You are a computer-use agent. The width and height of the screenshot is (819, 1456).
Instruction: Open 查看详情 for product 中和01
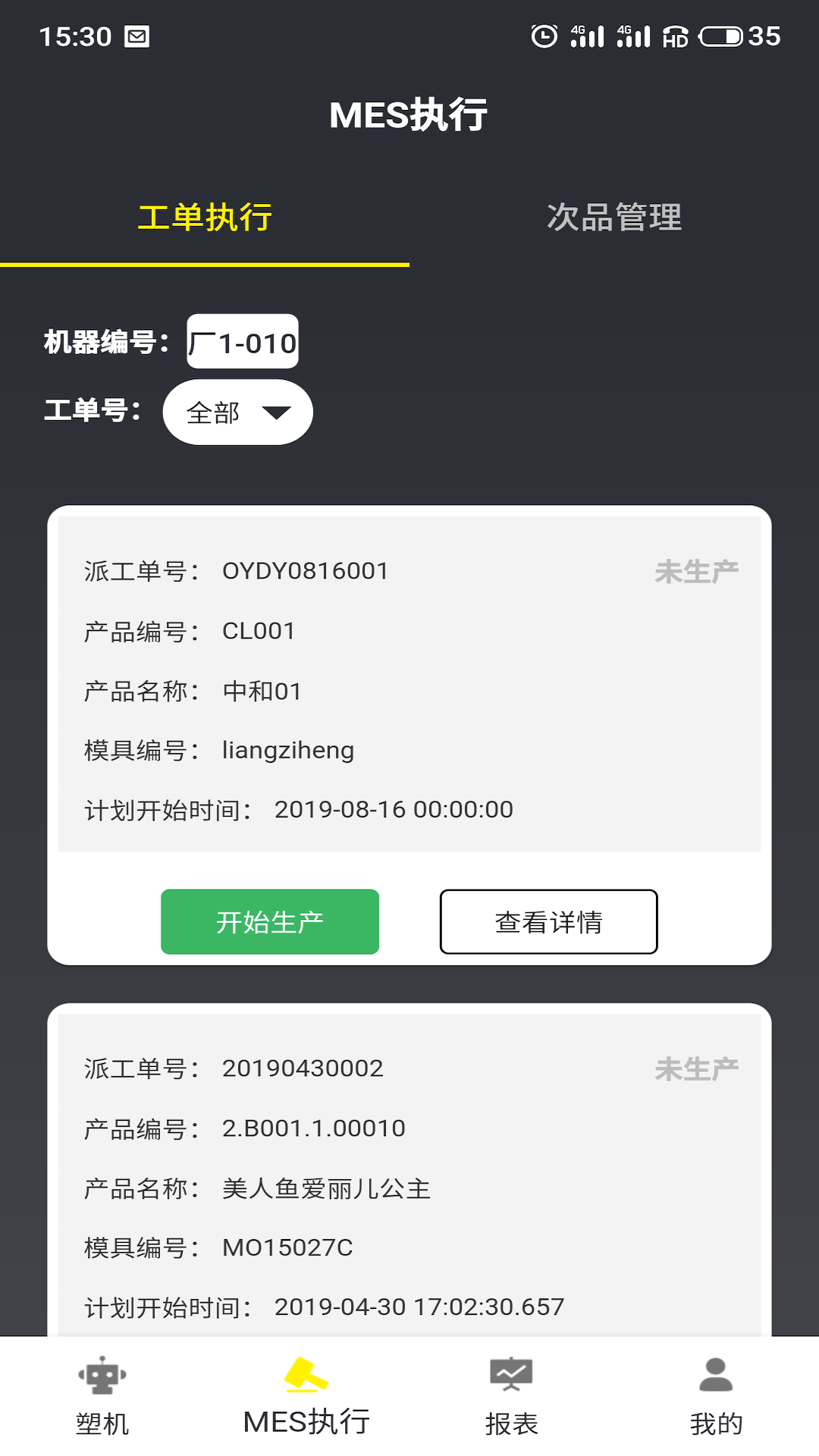coord(548,921)
